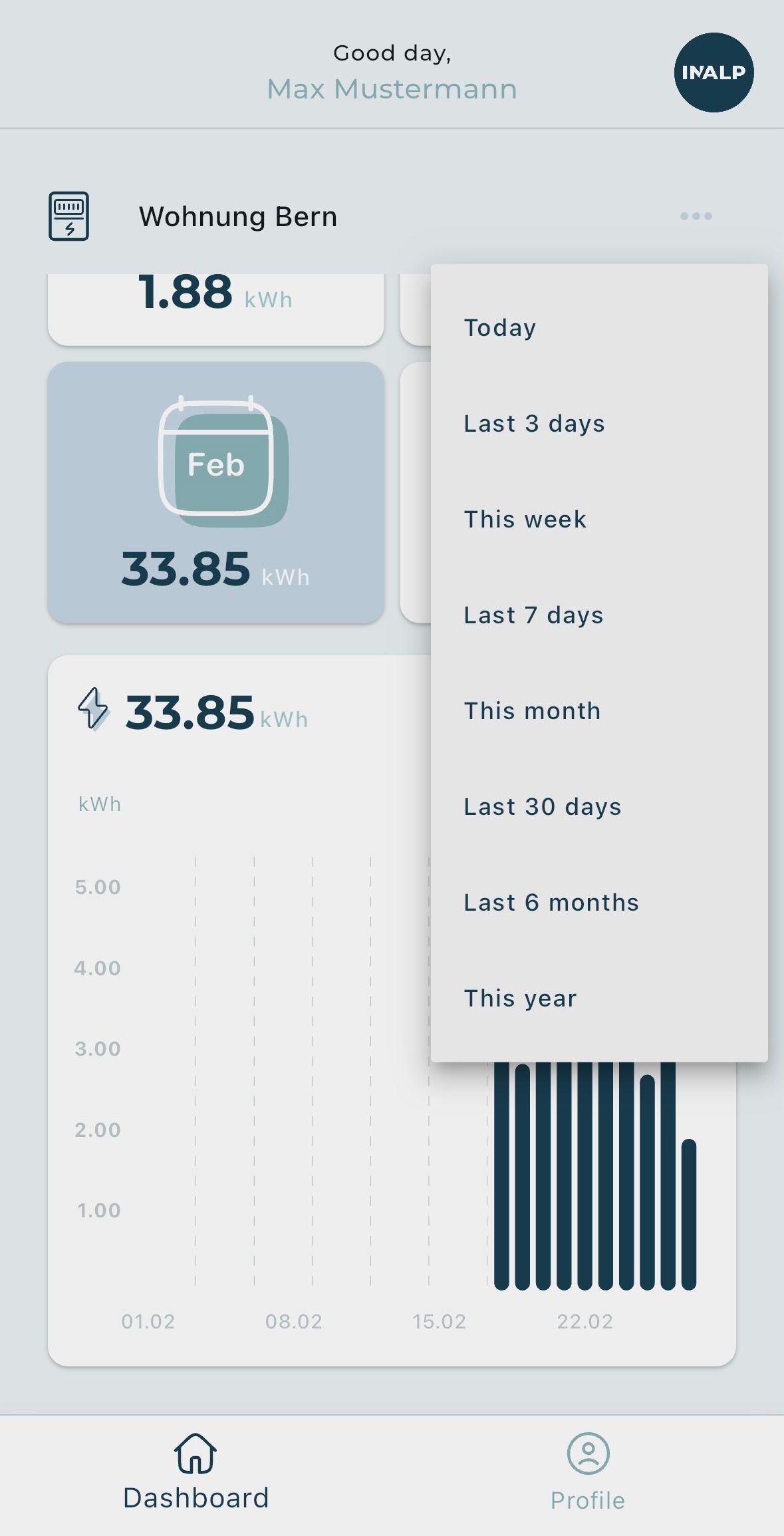Select Last 7 days range
784x1536 pixels.
(598, 615)
